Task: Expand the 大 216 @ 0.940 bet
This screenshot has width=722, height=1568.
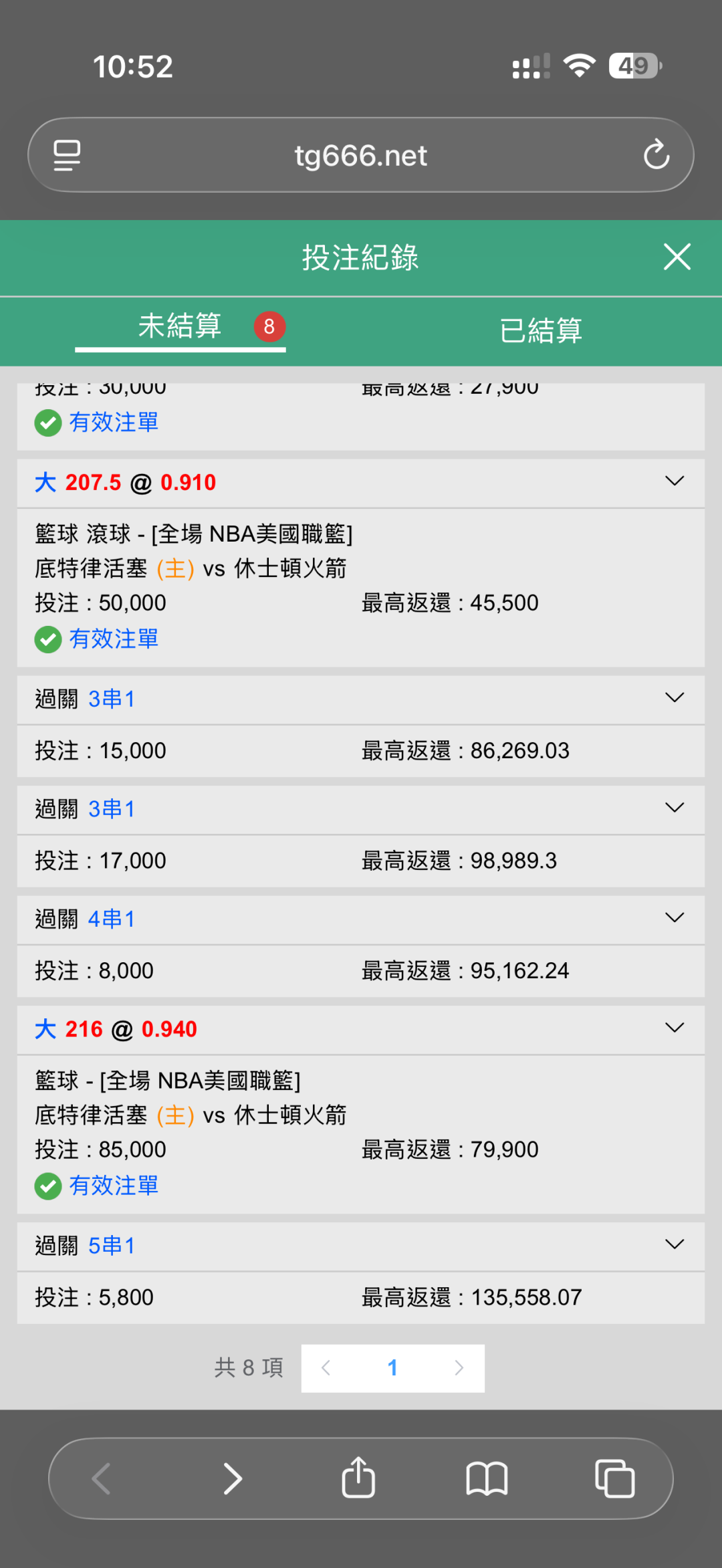Action: [675, 1028]
